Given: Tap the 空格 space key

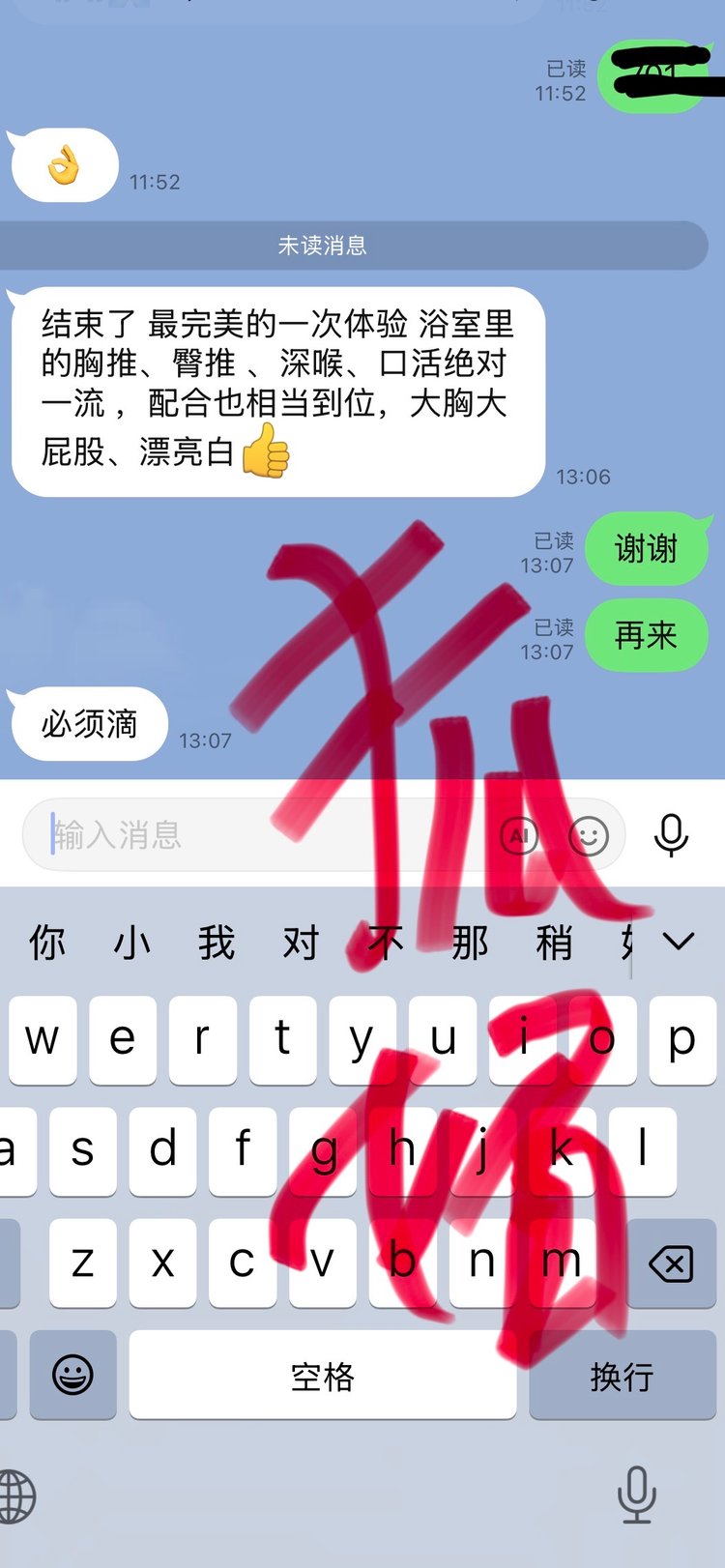Looking at the screenshot, I should pyautogui.click(x=322, y=1376).
